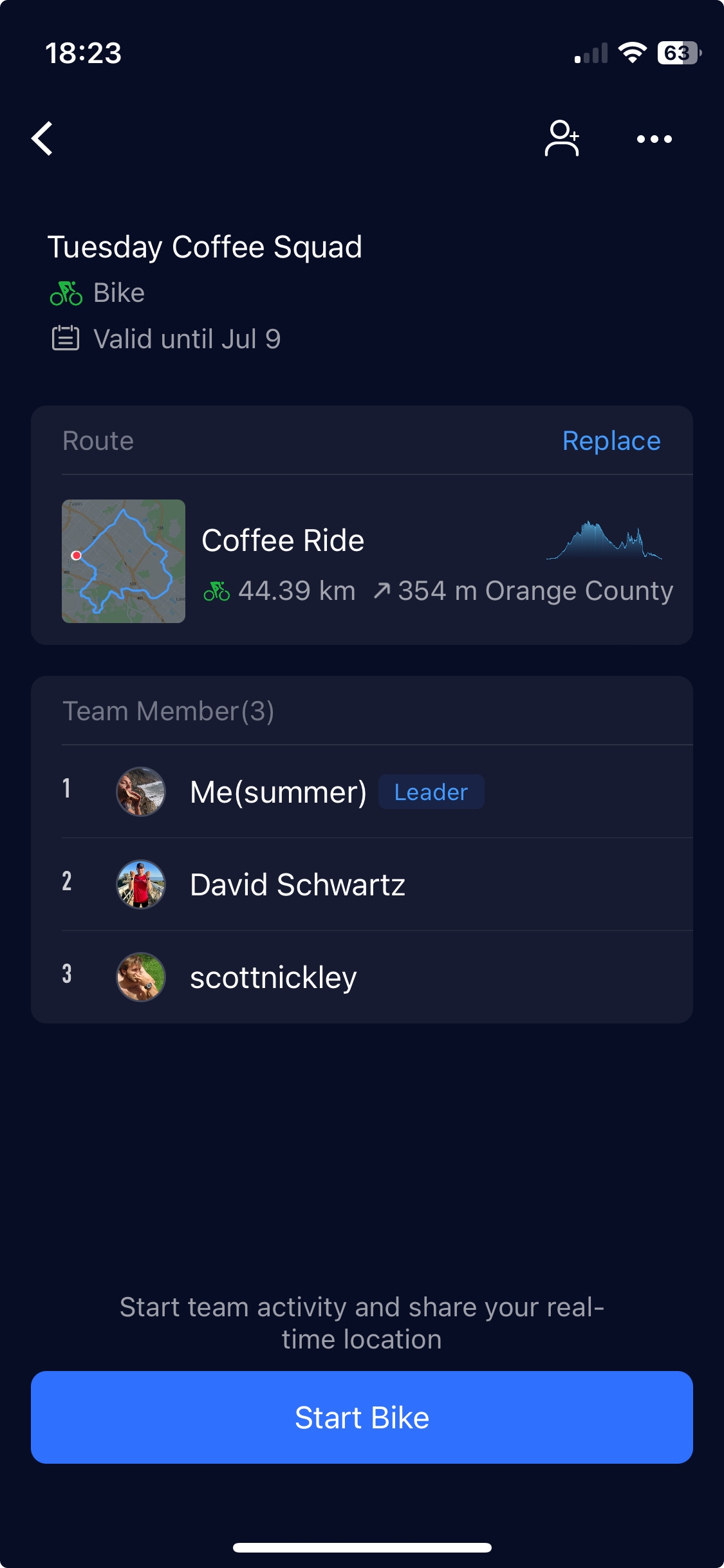Tap Replace to change the route
Viewport: 724px width, 1568px height.
pos(611,441)
